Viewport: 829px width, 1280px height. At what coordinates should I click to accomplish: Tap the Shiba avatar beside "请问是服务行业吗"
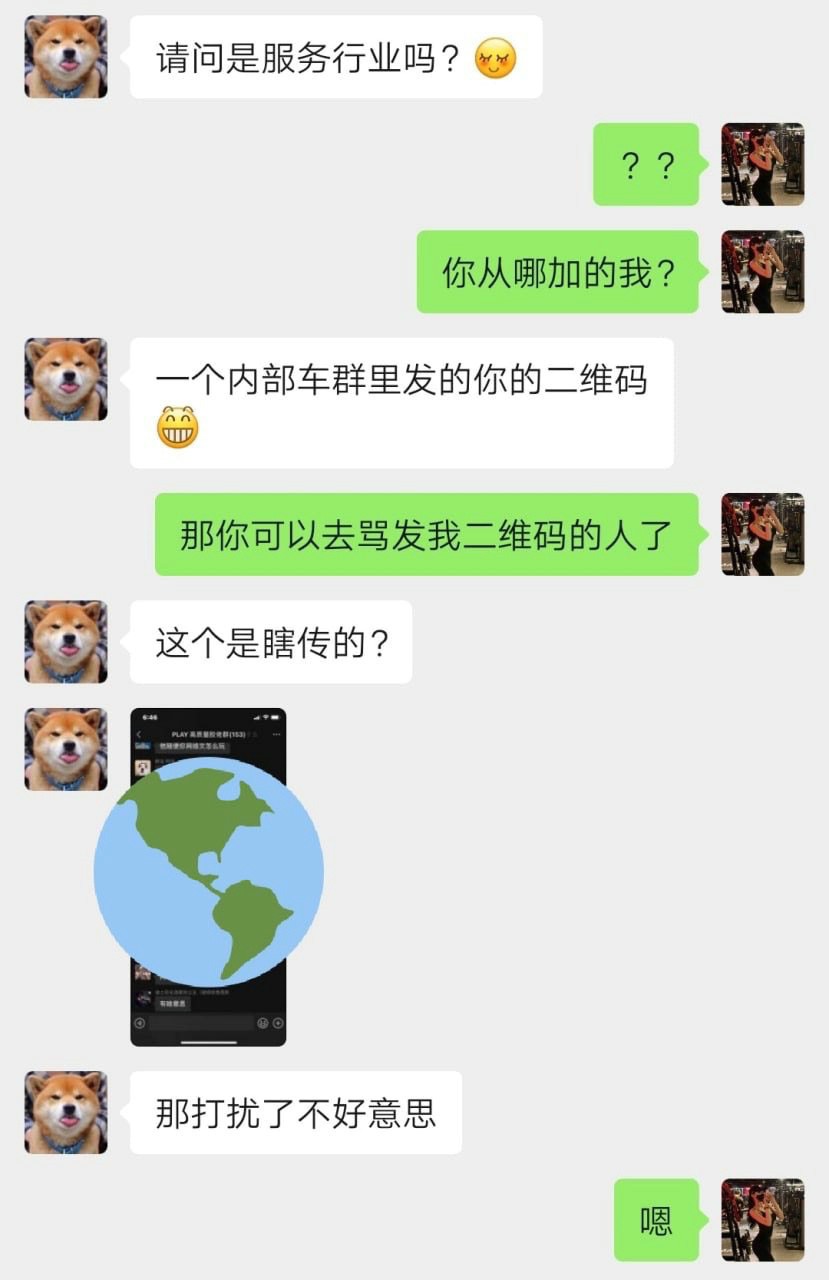point(66,57)
